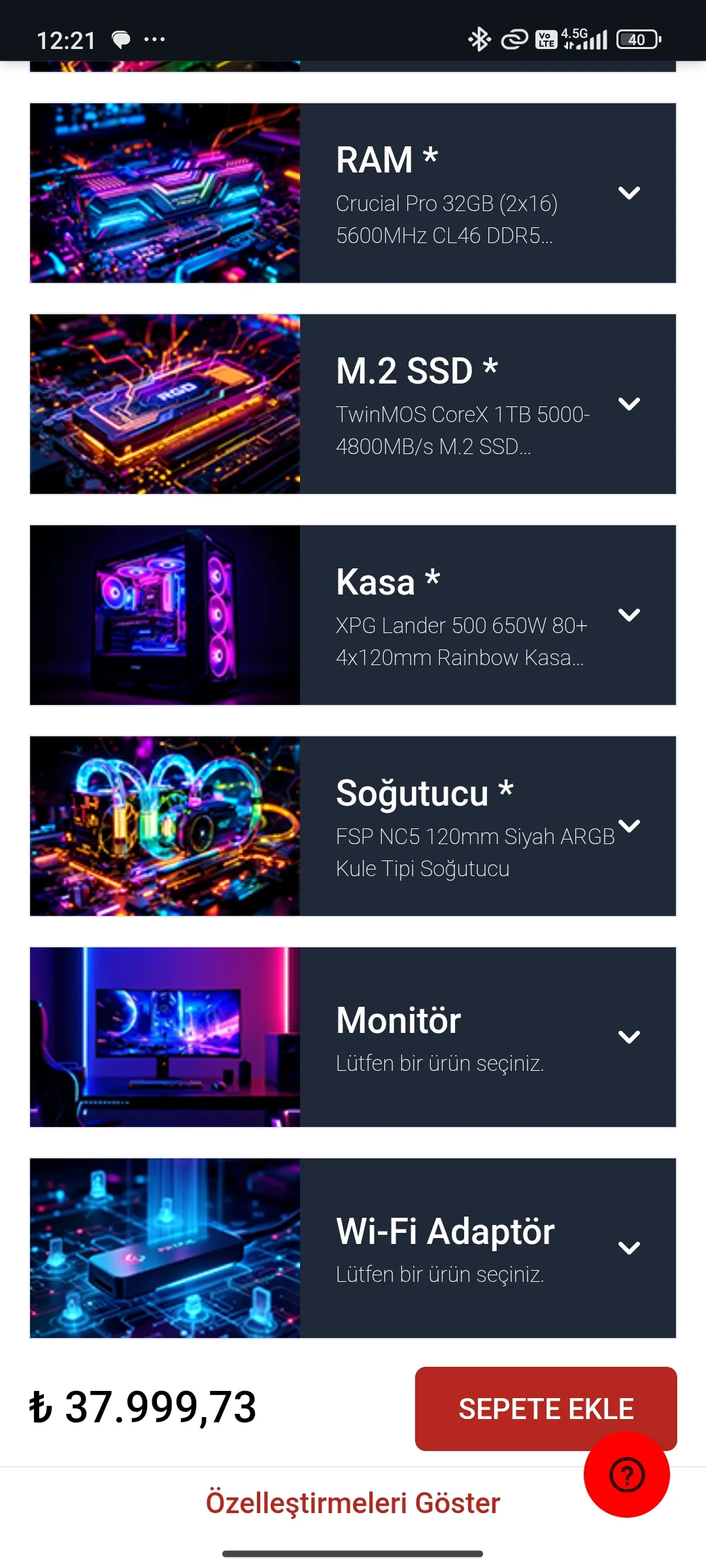Open the Soğutucu cooler dropdown
The image size is (706, 1568).
point(628,826)
